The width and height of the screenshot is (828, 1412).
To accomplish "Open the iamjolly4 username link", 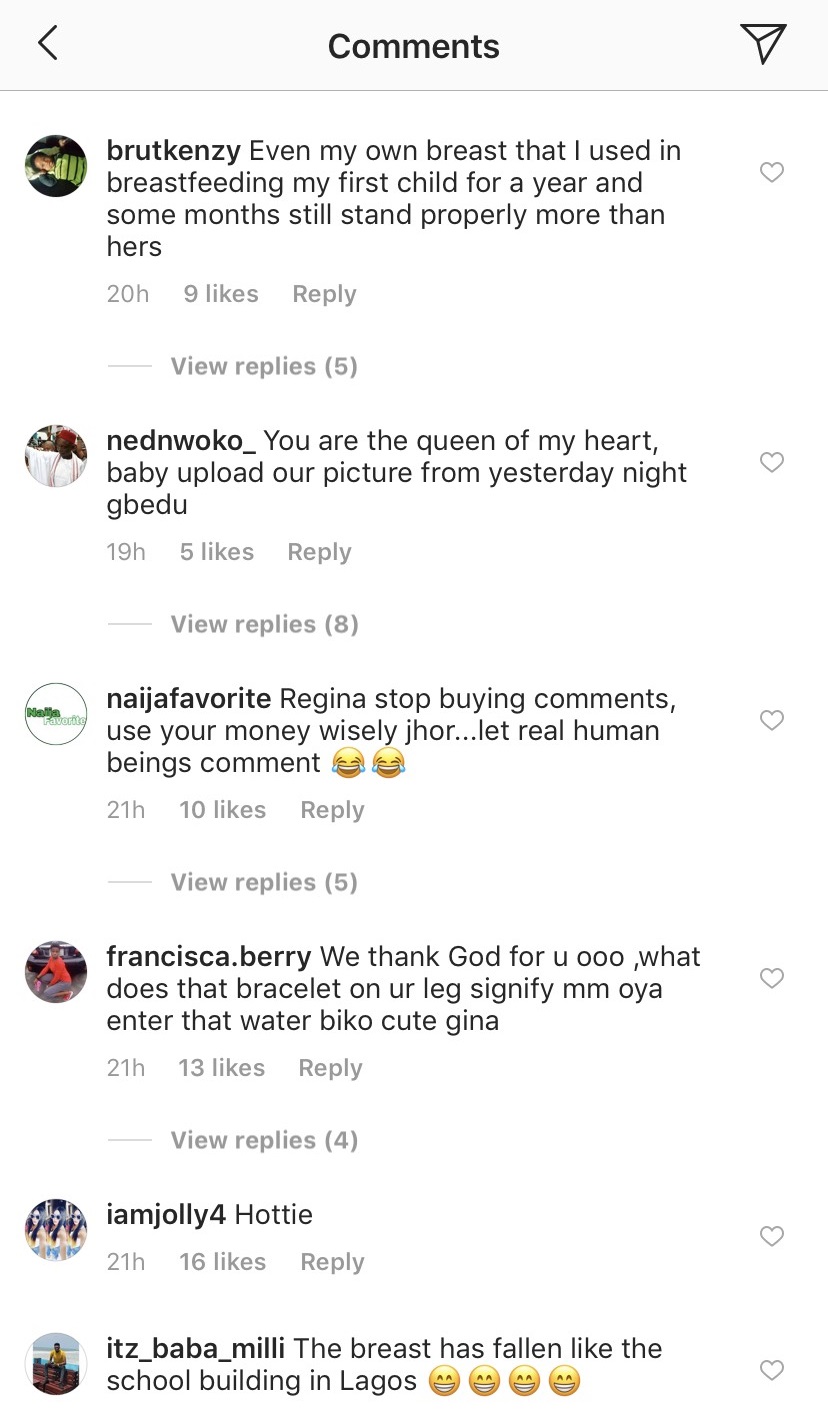I will tap(167, 1215).
